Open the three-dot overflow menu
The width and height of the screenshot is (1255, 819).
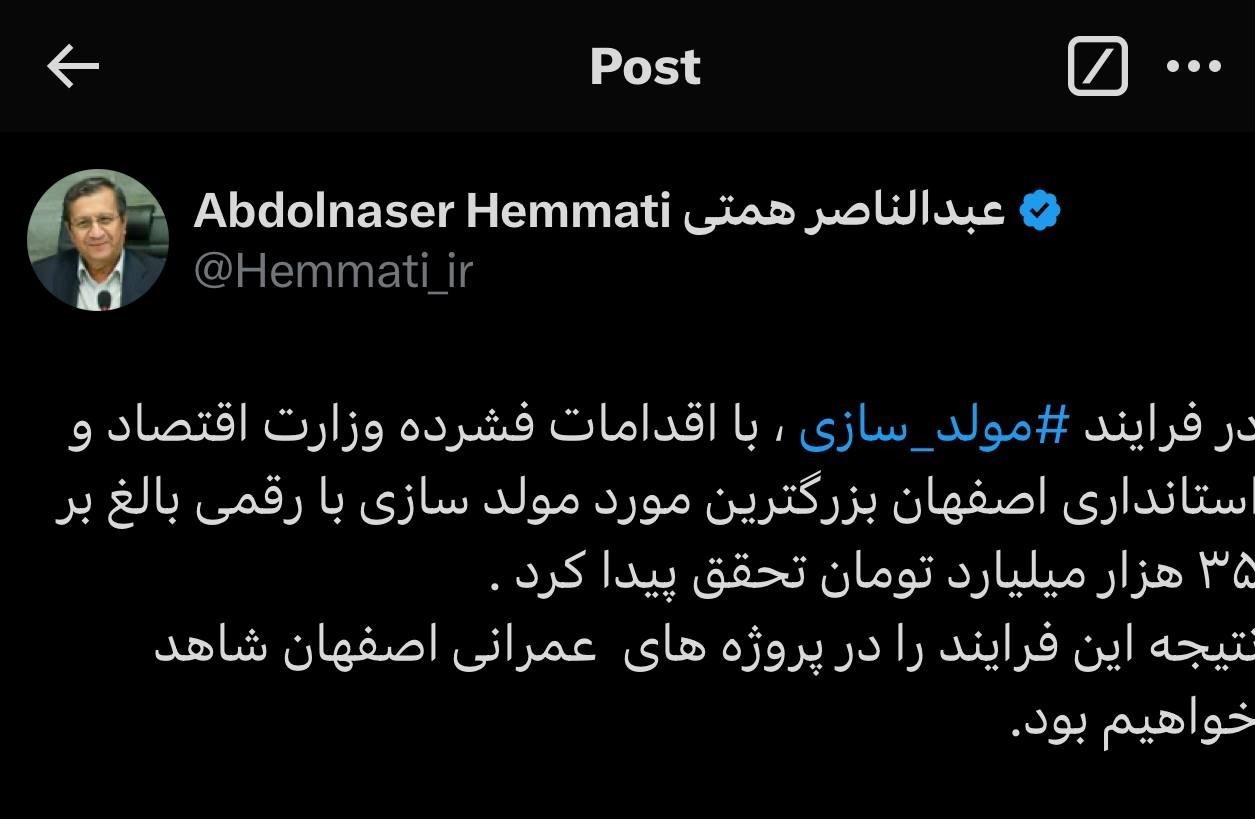click(1194, 67)
